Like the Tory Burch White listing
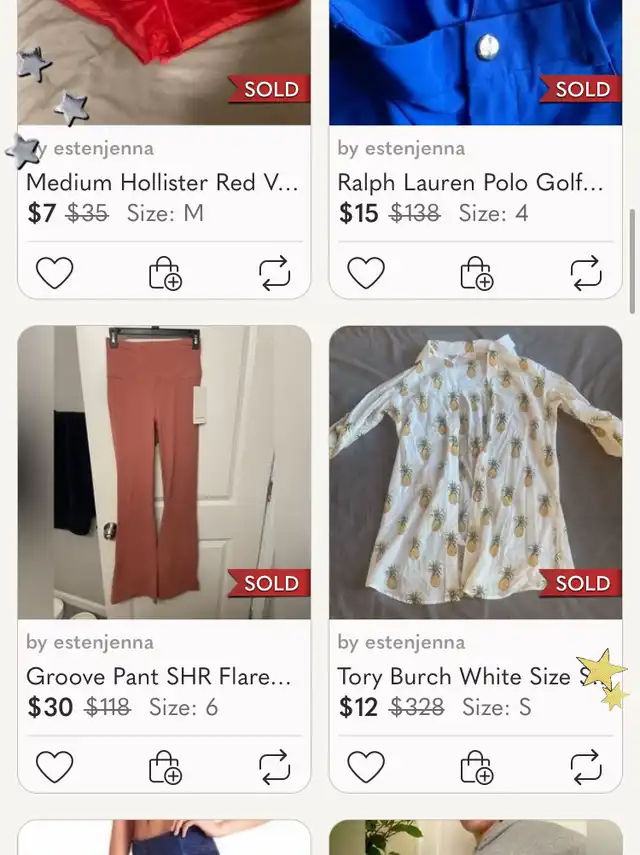Image resolution: width=640 pixels, height=855 pixels. pyautogui.click(x=366, y=767)
